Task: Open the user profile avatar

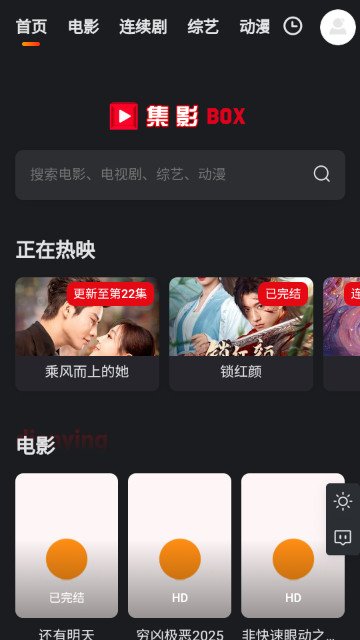Action: [338, 27]
